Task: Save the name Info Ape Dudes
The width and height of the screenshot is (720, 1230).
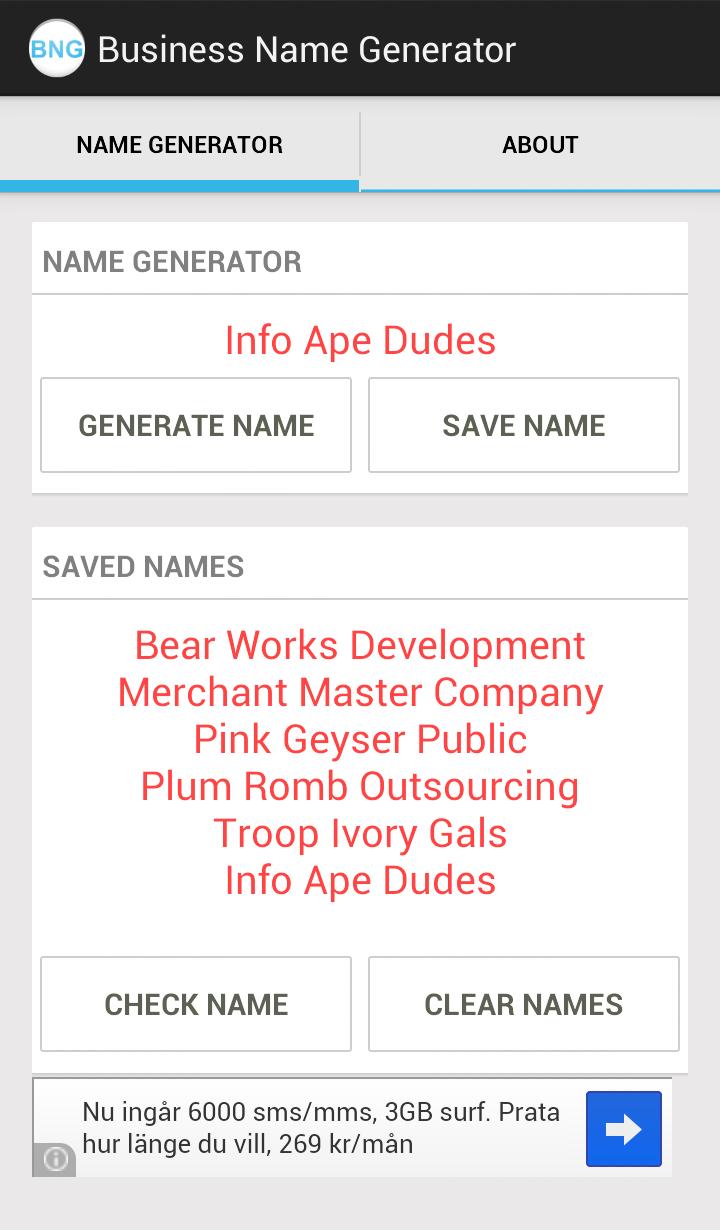Action: (x=524, y=425)
